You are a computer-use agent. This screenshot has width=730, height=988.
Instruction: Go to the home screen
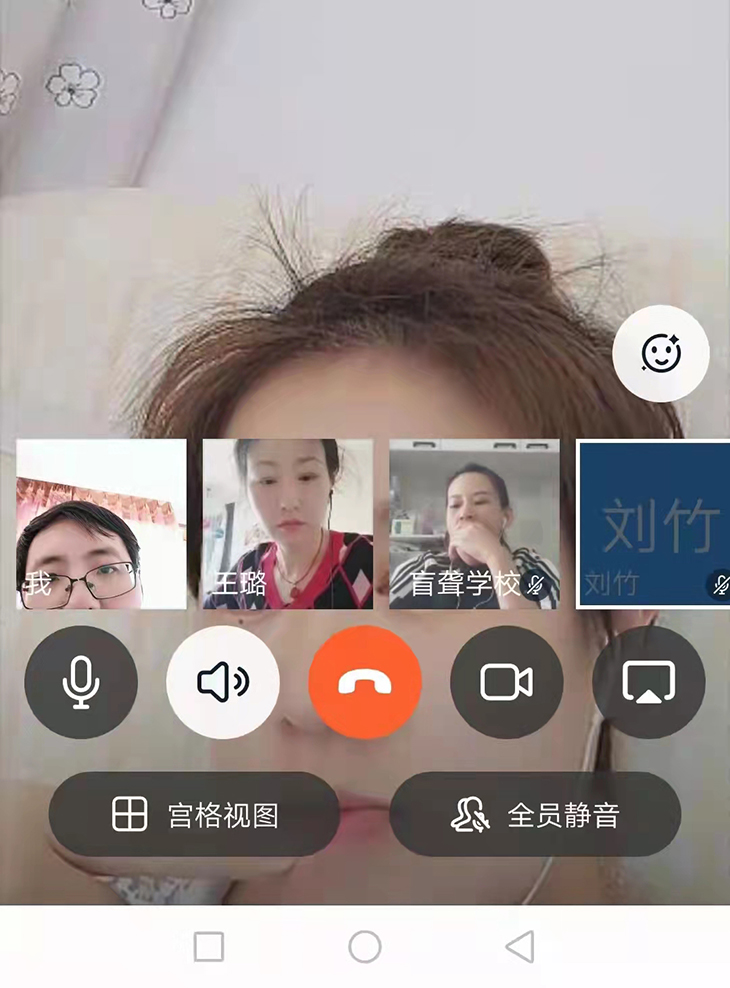tap(365, 946)
